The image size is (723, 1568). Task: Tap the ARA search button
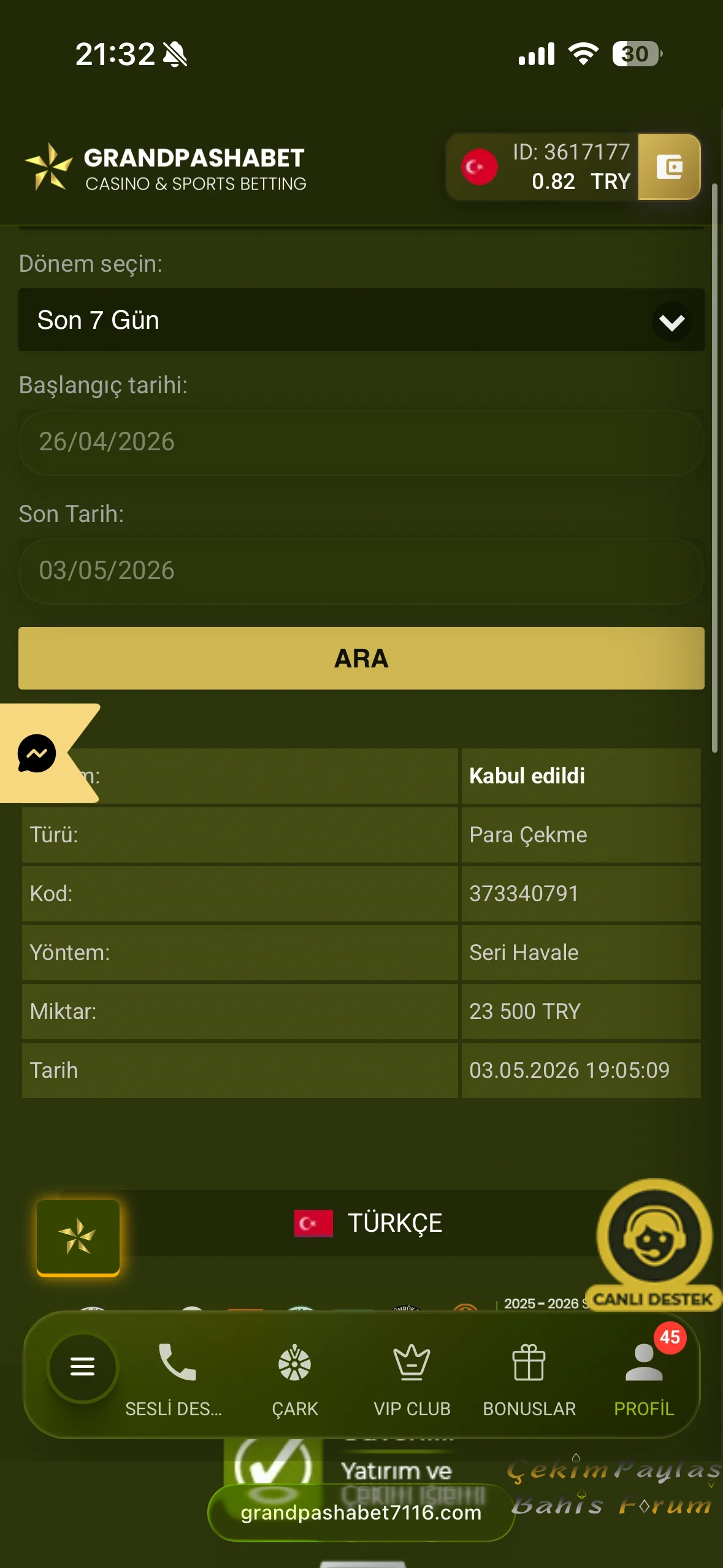pos(361,658)
